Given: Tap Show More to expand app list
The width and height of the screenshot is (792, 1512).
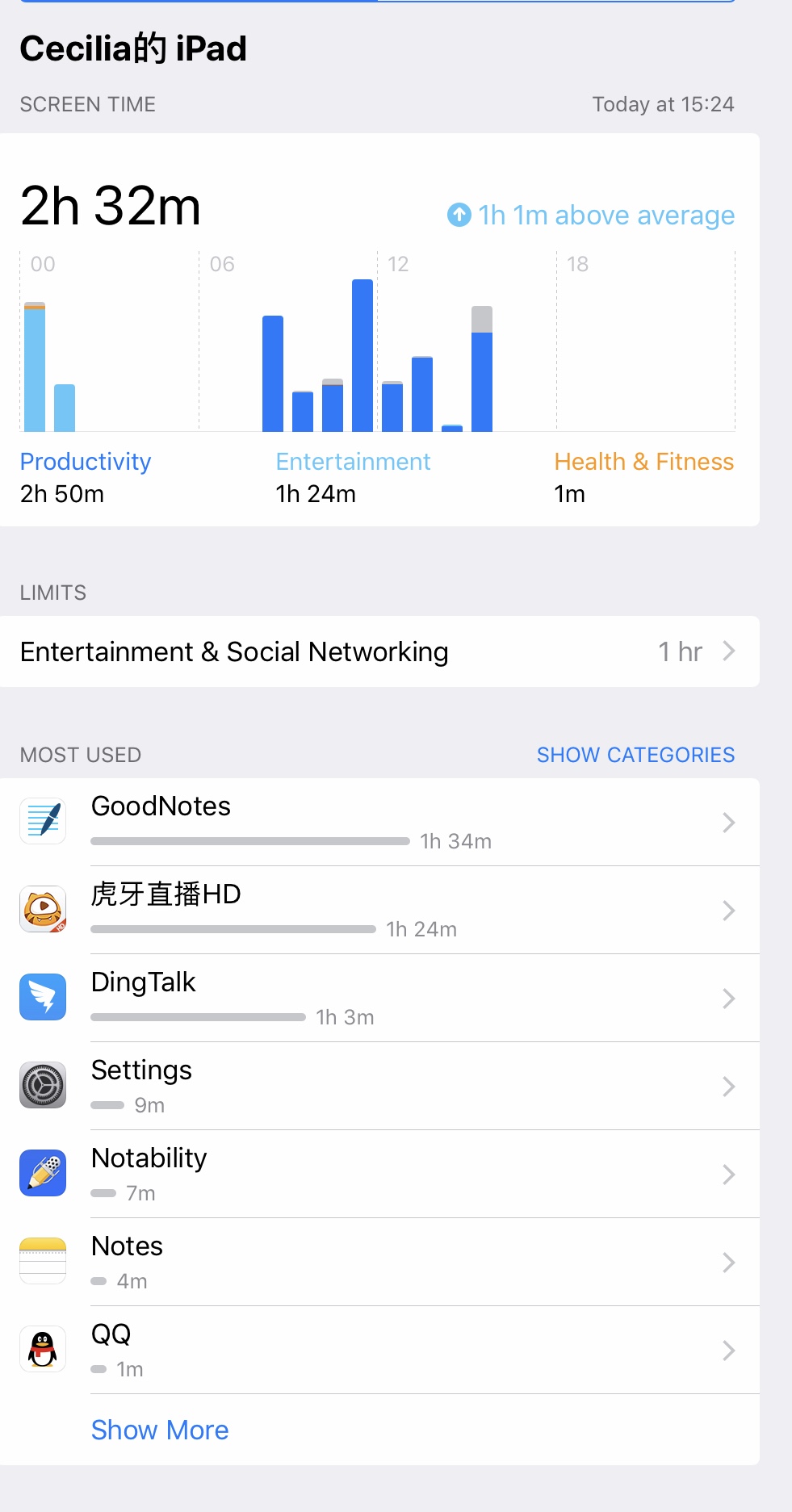Looking at the screenshot, I should click(160, 1430).
